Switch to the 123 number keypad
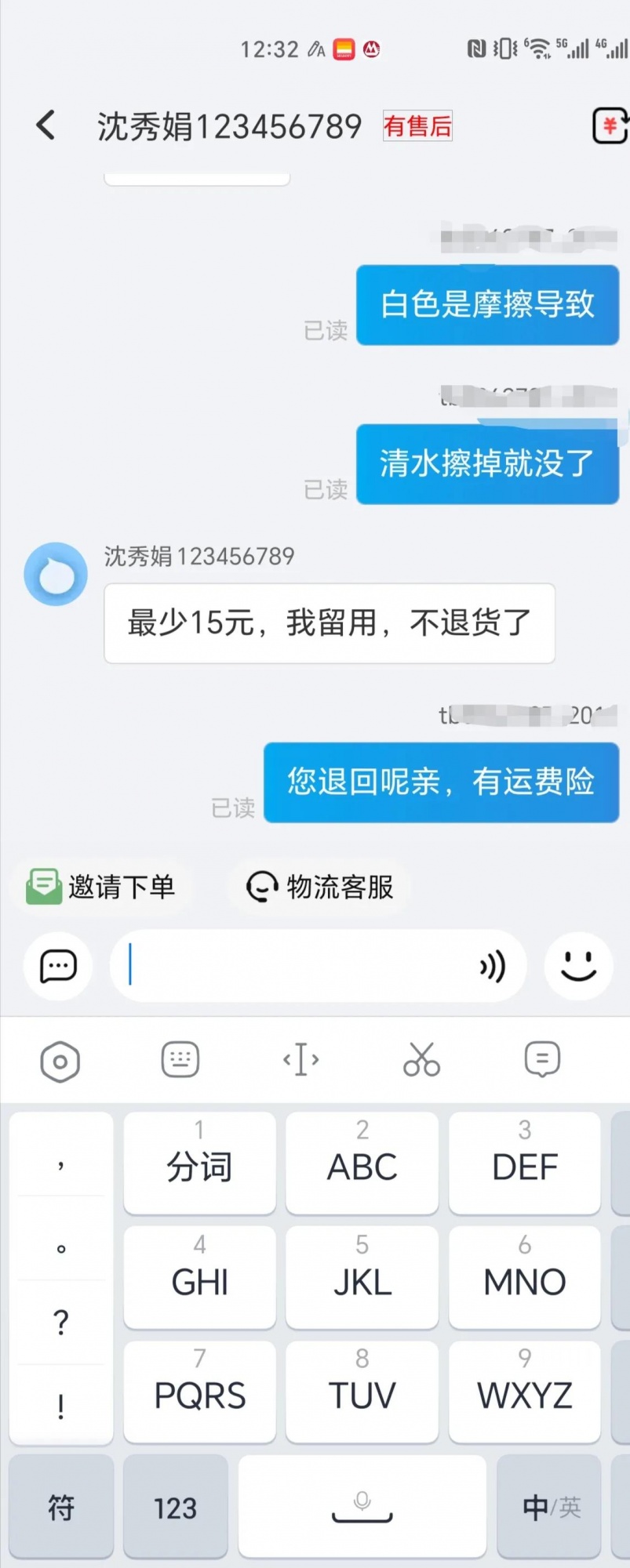630x1568 pixels. [x=175, y=1508]
